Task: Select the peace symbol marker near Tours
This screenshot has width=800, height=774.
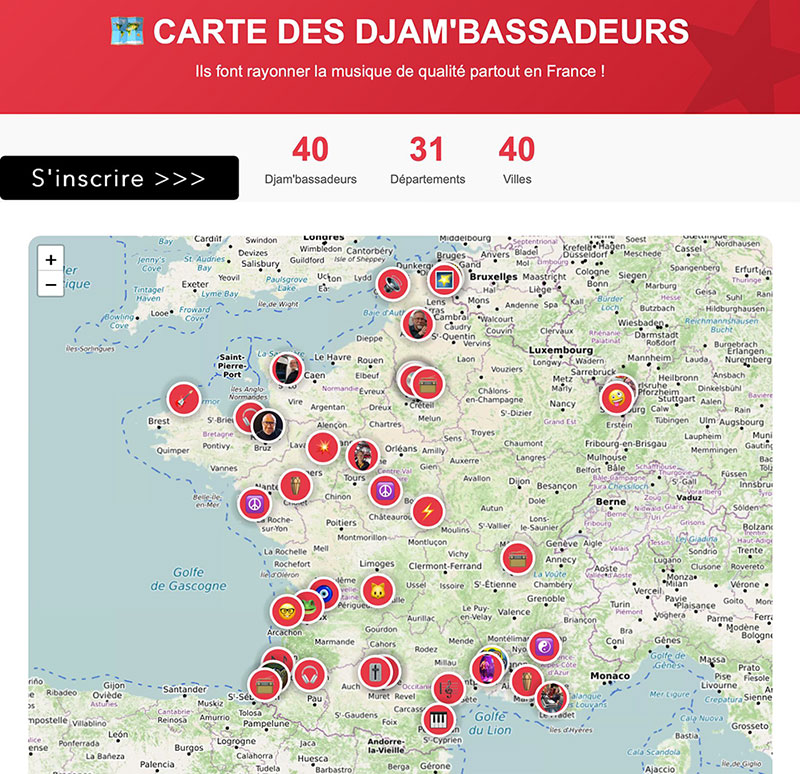Action: pos(385,491)
